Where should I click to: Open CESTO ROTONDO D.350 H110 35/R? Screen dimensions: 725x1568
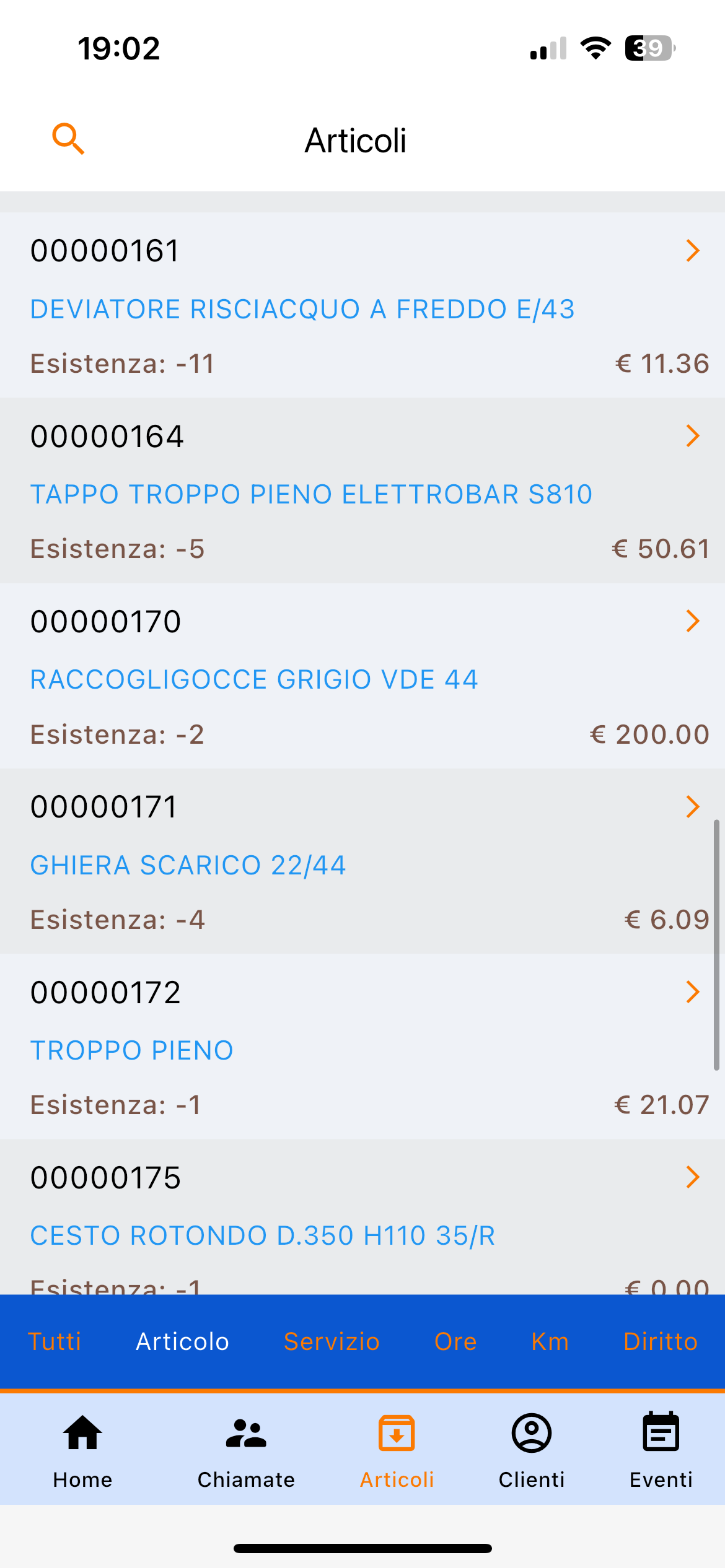tap(362, 1216)
